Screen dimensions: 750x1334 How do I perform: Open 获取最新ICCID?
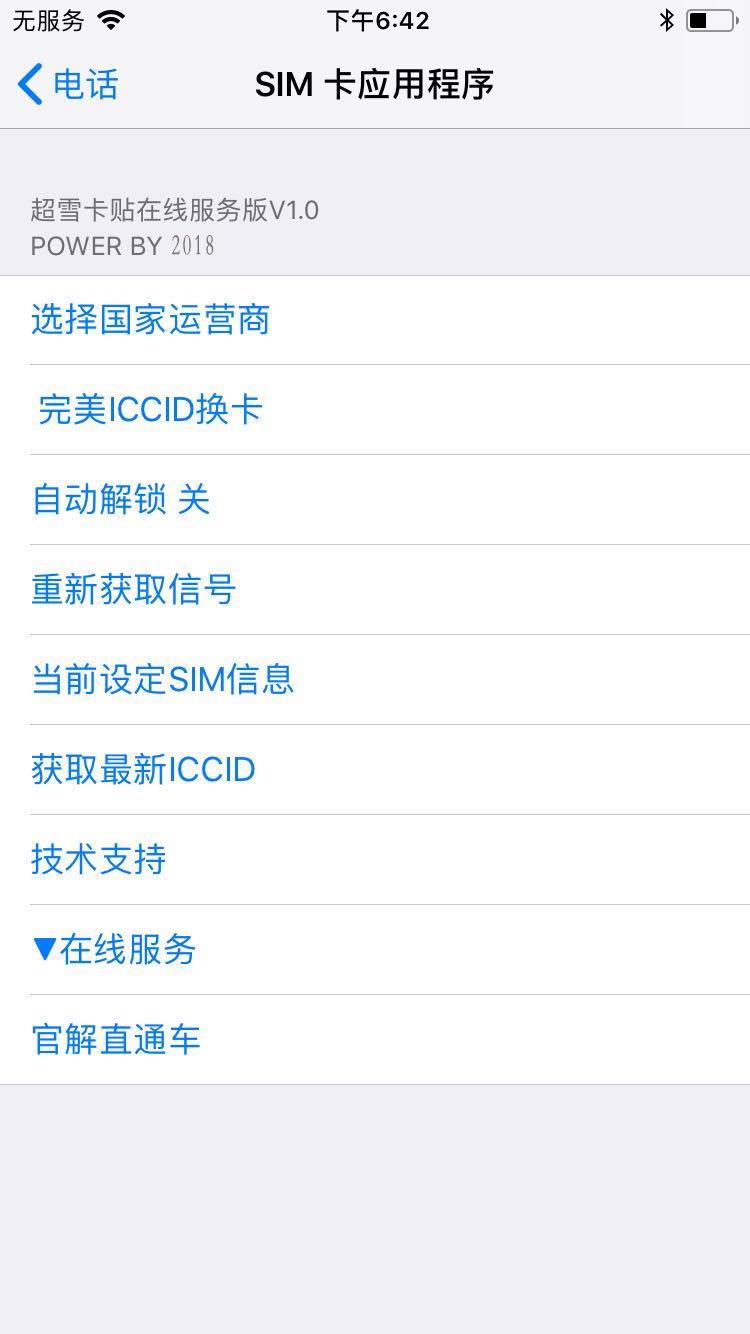375,770
